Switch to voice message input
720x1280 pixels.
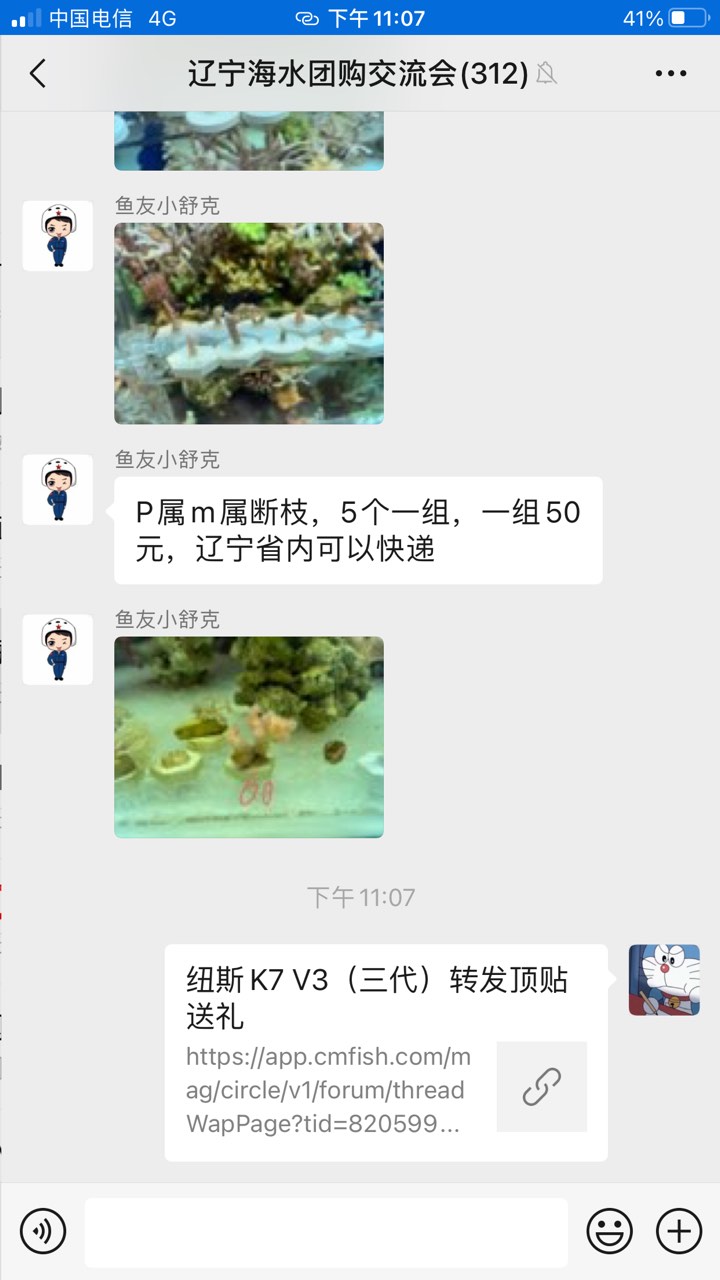click(43, 1230)
